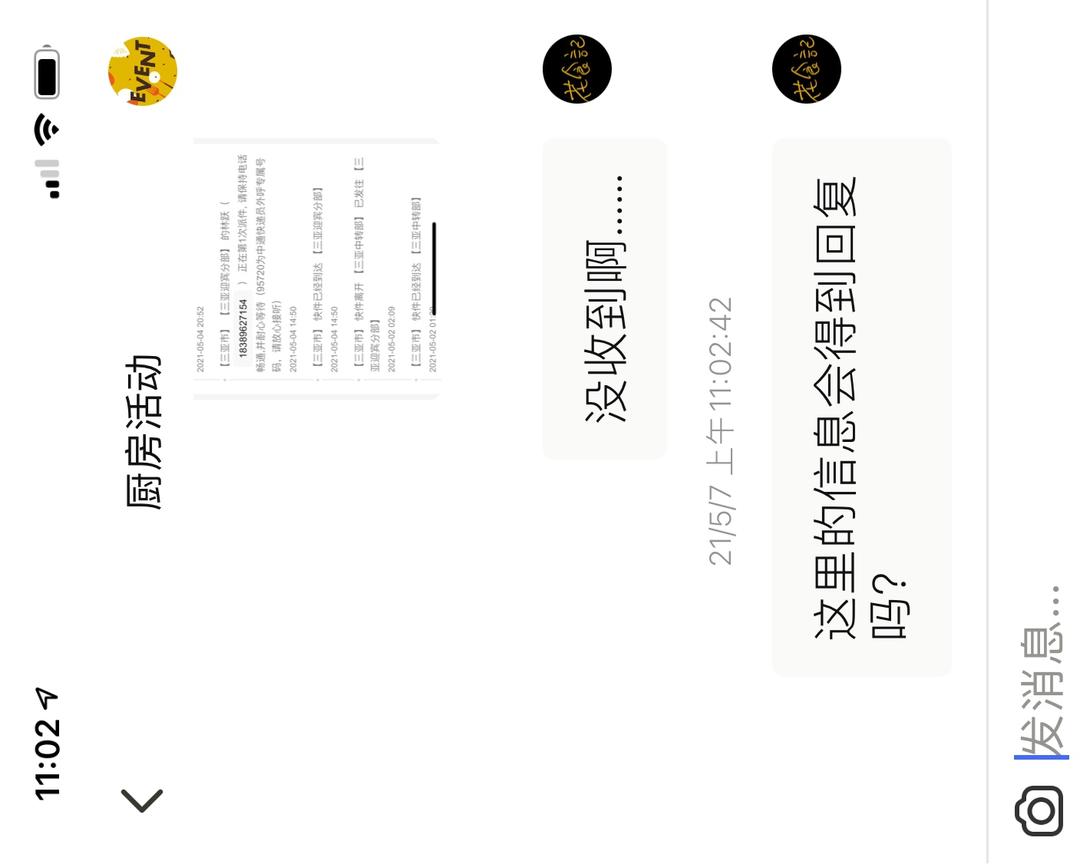
Task: Open the shared logistics tracking image
Action: click(x=317, y=269)
